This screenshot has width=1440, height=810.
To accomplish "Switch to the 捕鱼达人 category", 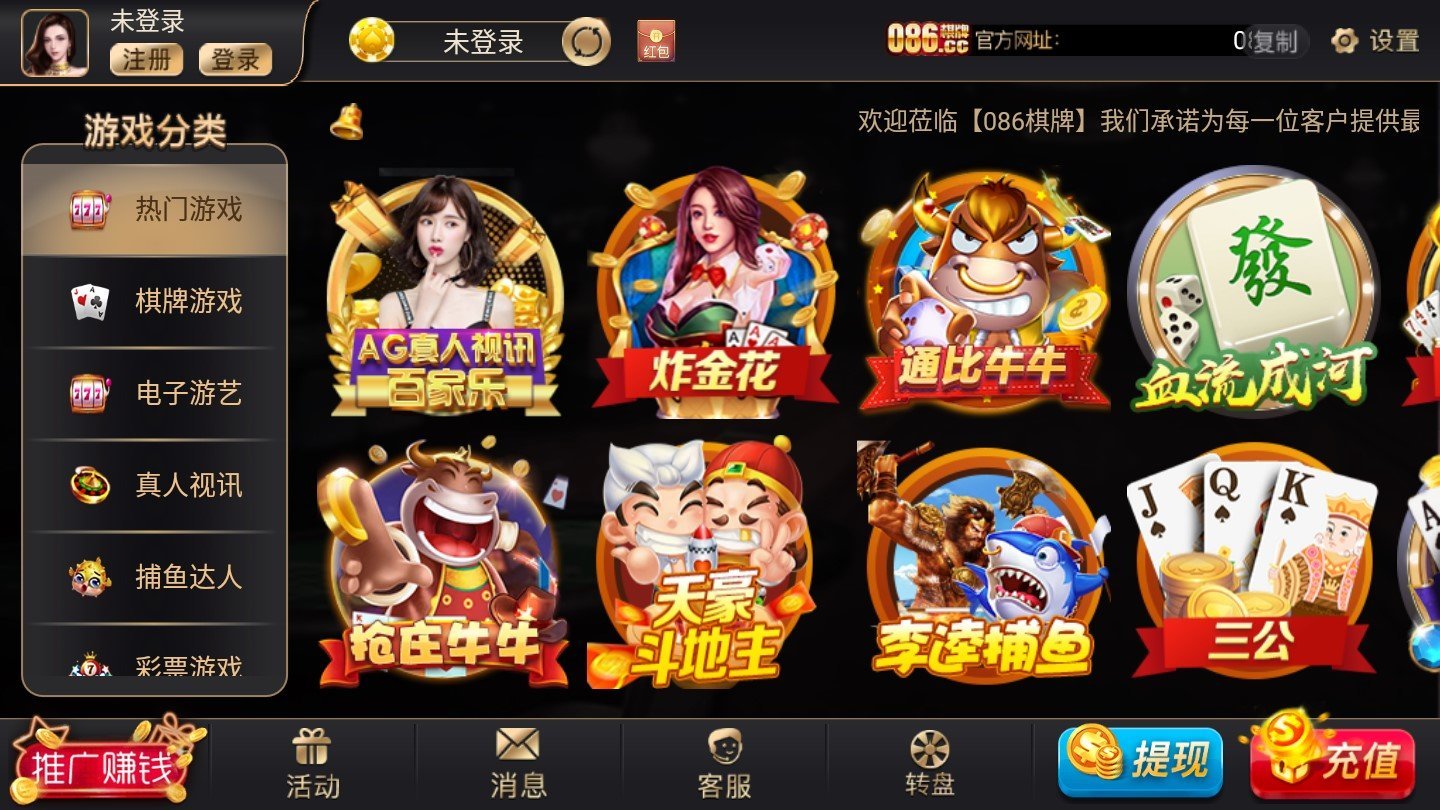I will click(155, 577).
